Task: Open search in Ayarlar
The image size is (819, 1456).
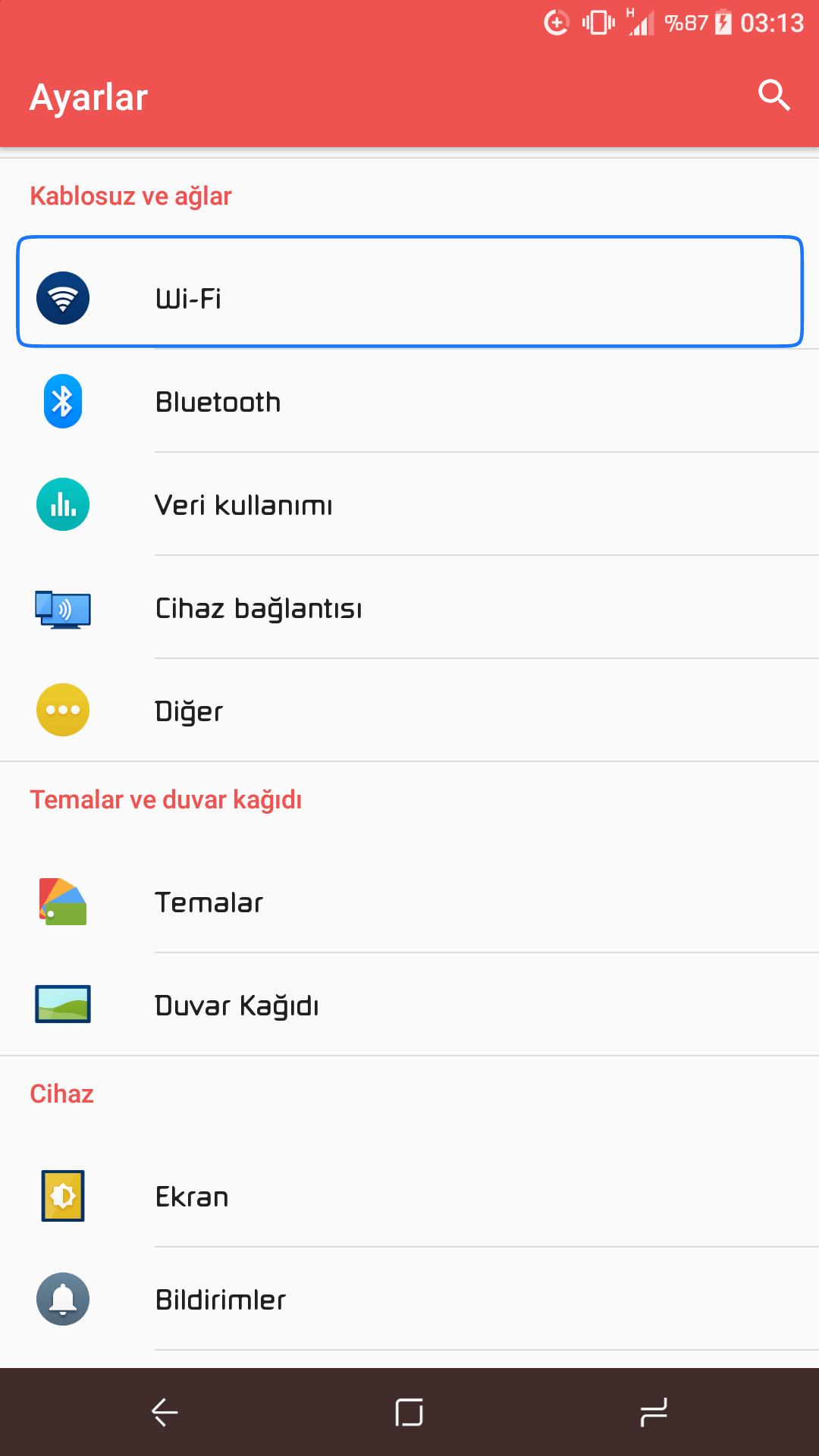Action: [774, 96]
